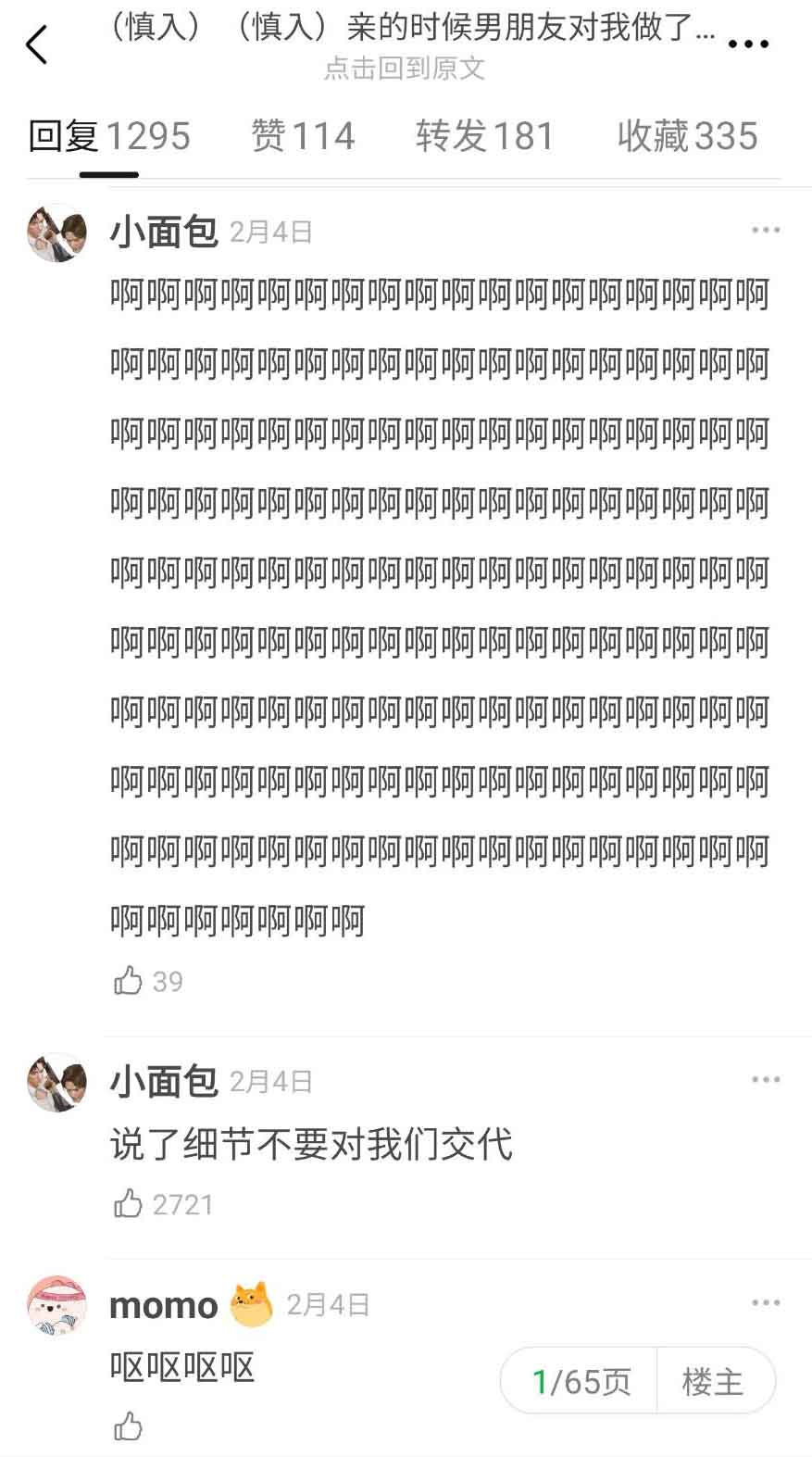Switch to the 回复 1295 tab
The height and width of the screenshot is (1457, 812).
tap(108, 137)
